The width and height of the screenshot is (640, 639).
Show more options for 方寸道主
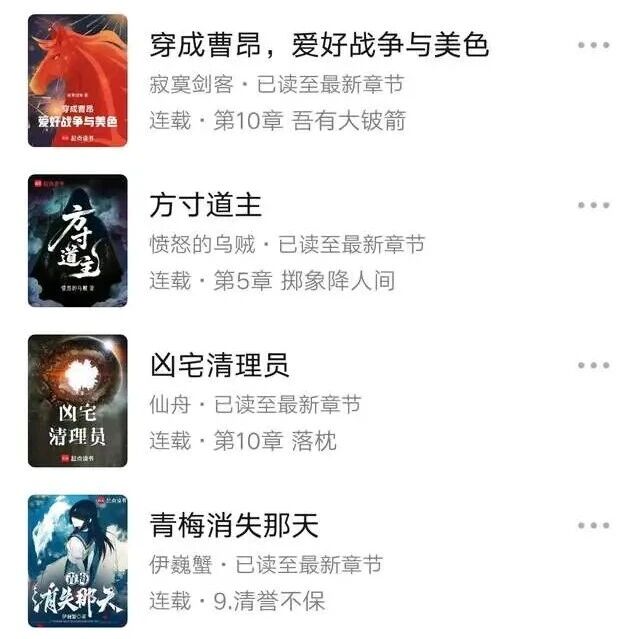point(593,205)
